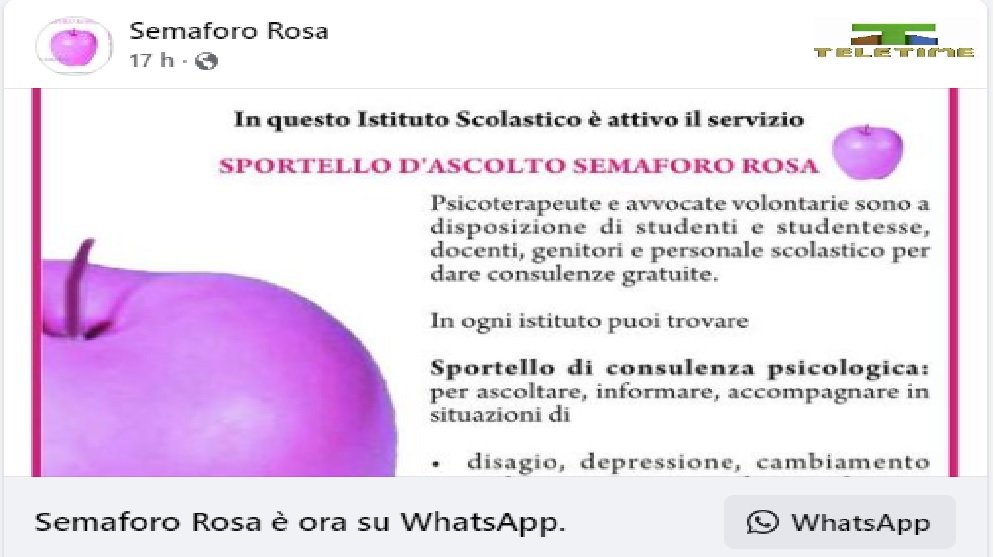Image resolution: width=994 pixels, height=557 pixels.
Task: Open Semaforo Rosa's profile picture
Action: pos(73,45)
